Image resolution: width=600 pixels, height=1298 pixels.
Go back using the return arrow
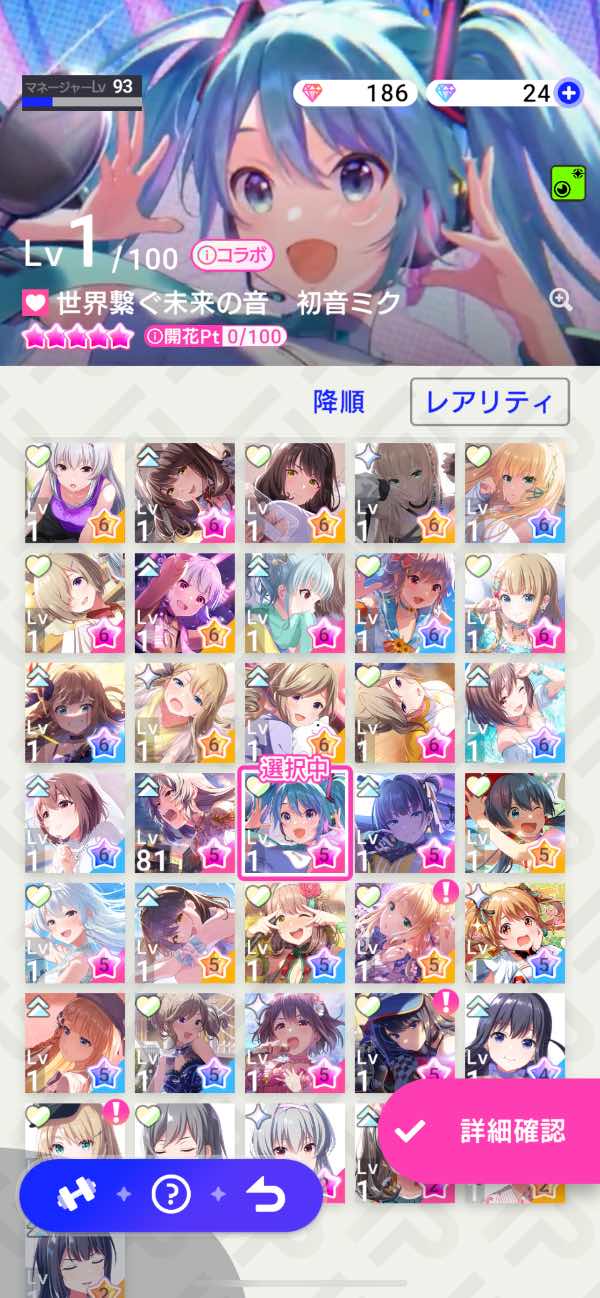tap(266, 1194)
